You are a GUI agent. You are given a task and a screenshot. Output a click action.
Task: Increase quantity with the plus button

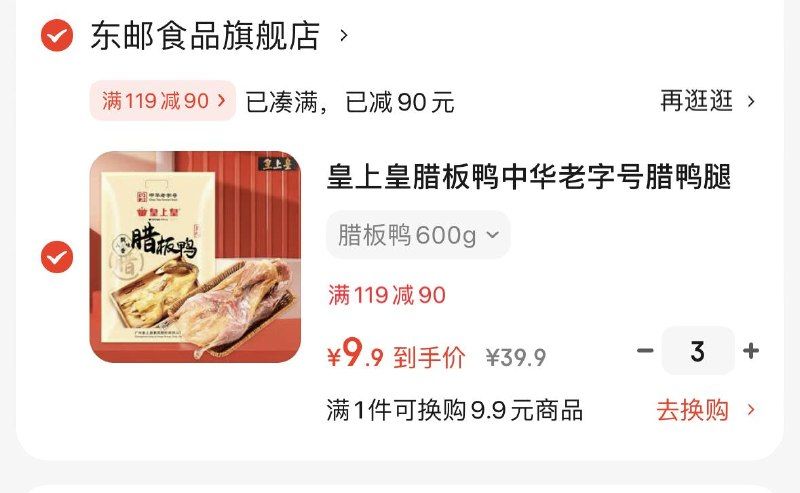click(752, 351)
